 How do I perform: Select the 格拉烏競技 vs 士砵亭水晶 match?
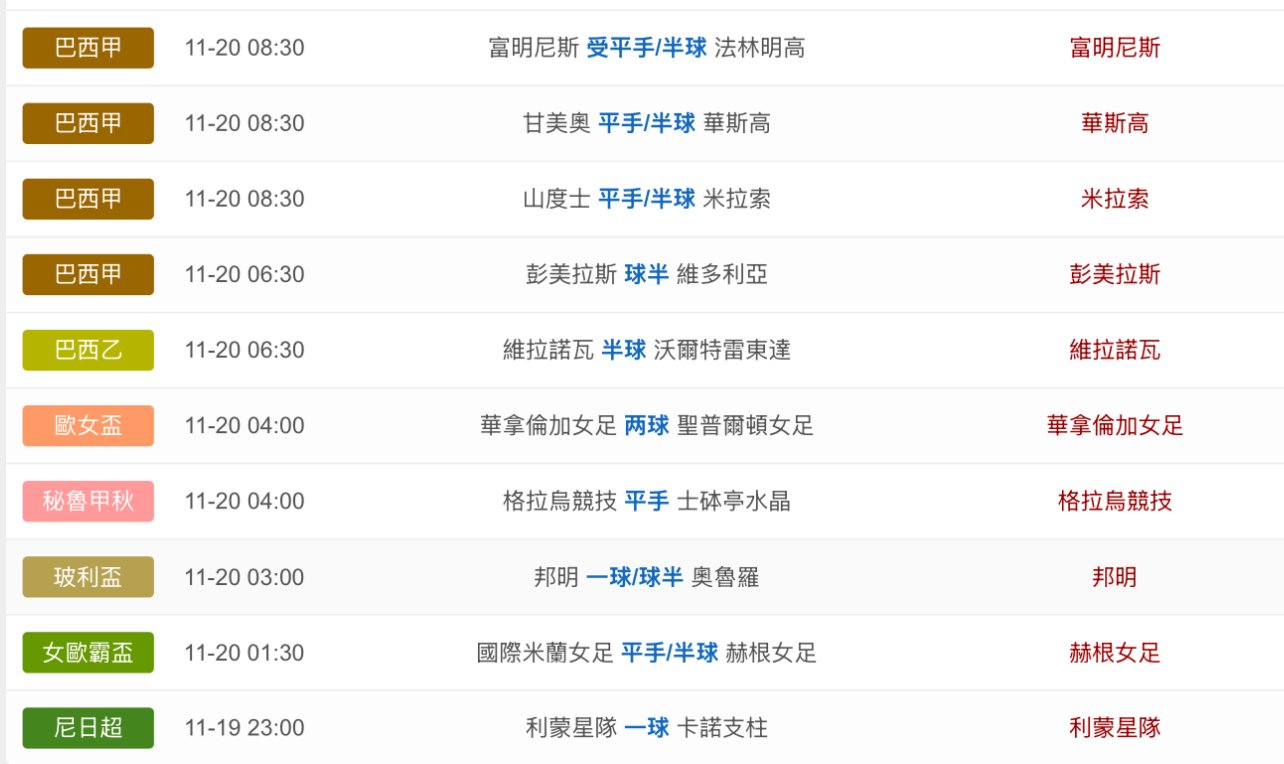point(646,502)
